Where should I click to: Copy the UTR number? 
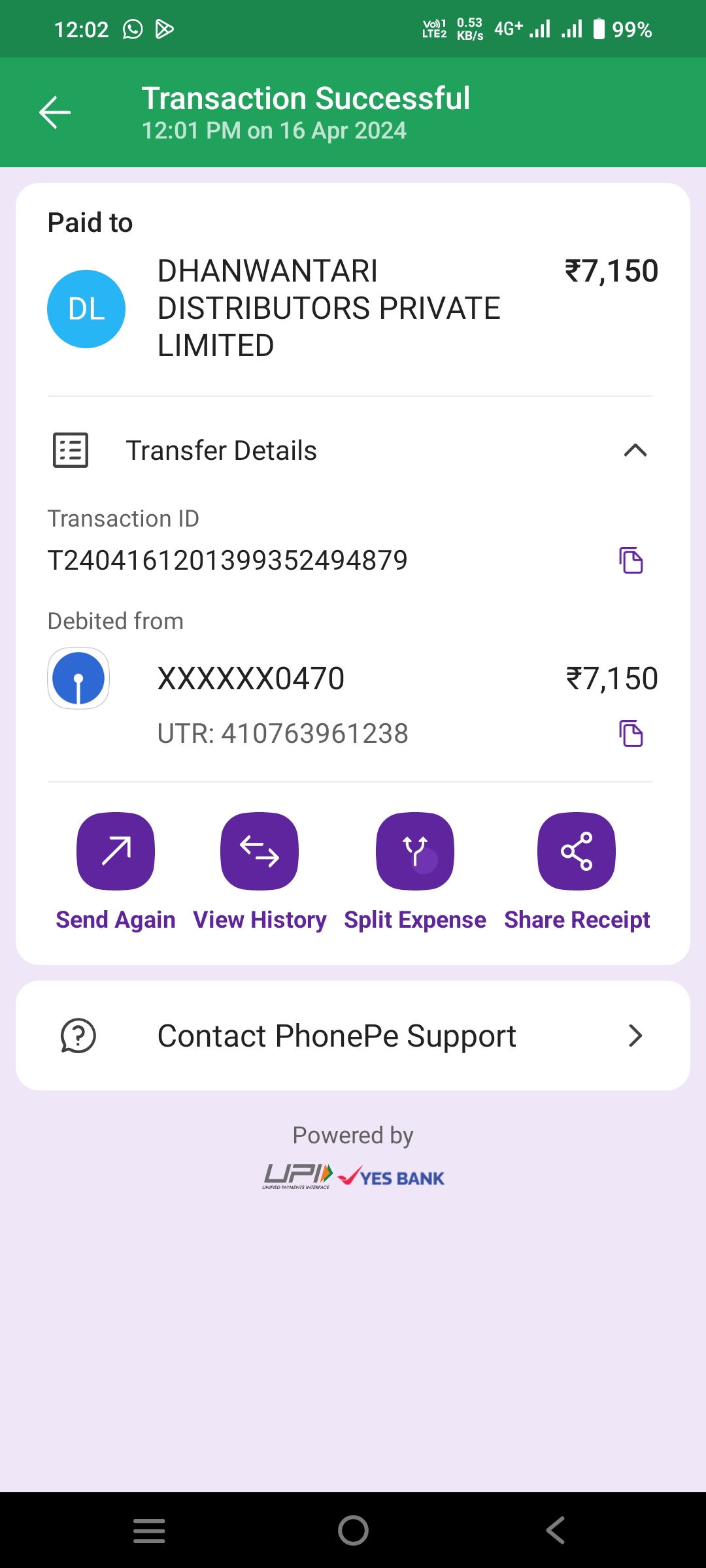(631, 734)
